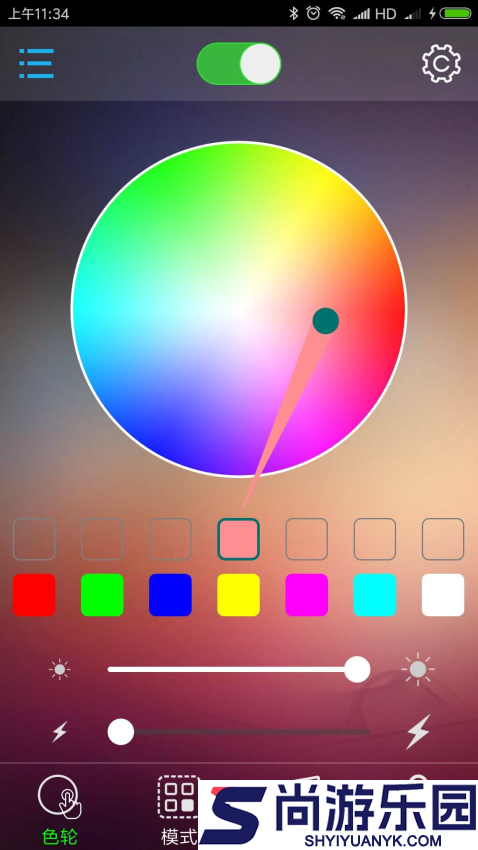Select the pink saved color slot

click(238, 539)
